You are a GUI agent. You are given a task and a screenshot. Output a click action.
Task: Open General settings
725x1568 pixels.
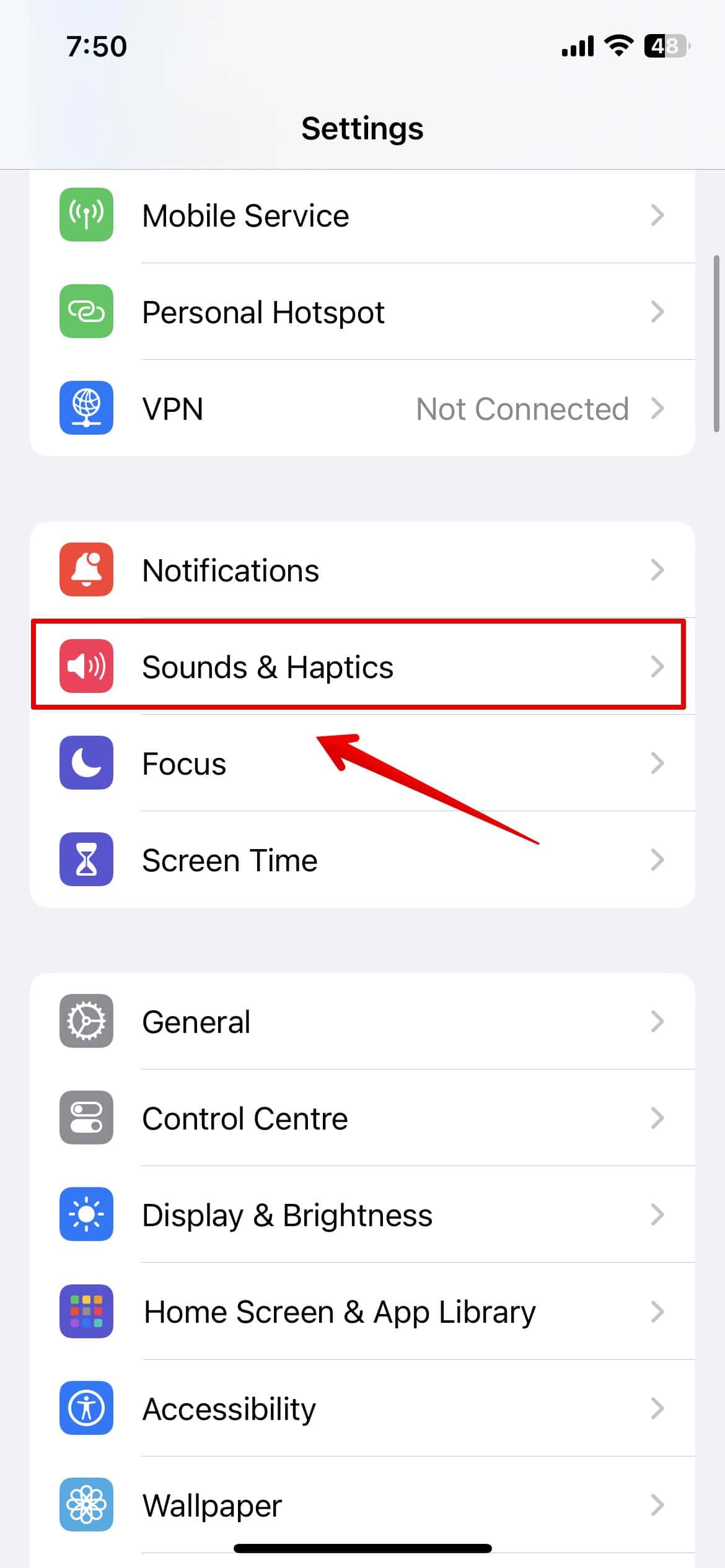tap(362, 1022)
